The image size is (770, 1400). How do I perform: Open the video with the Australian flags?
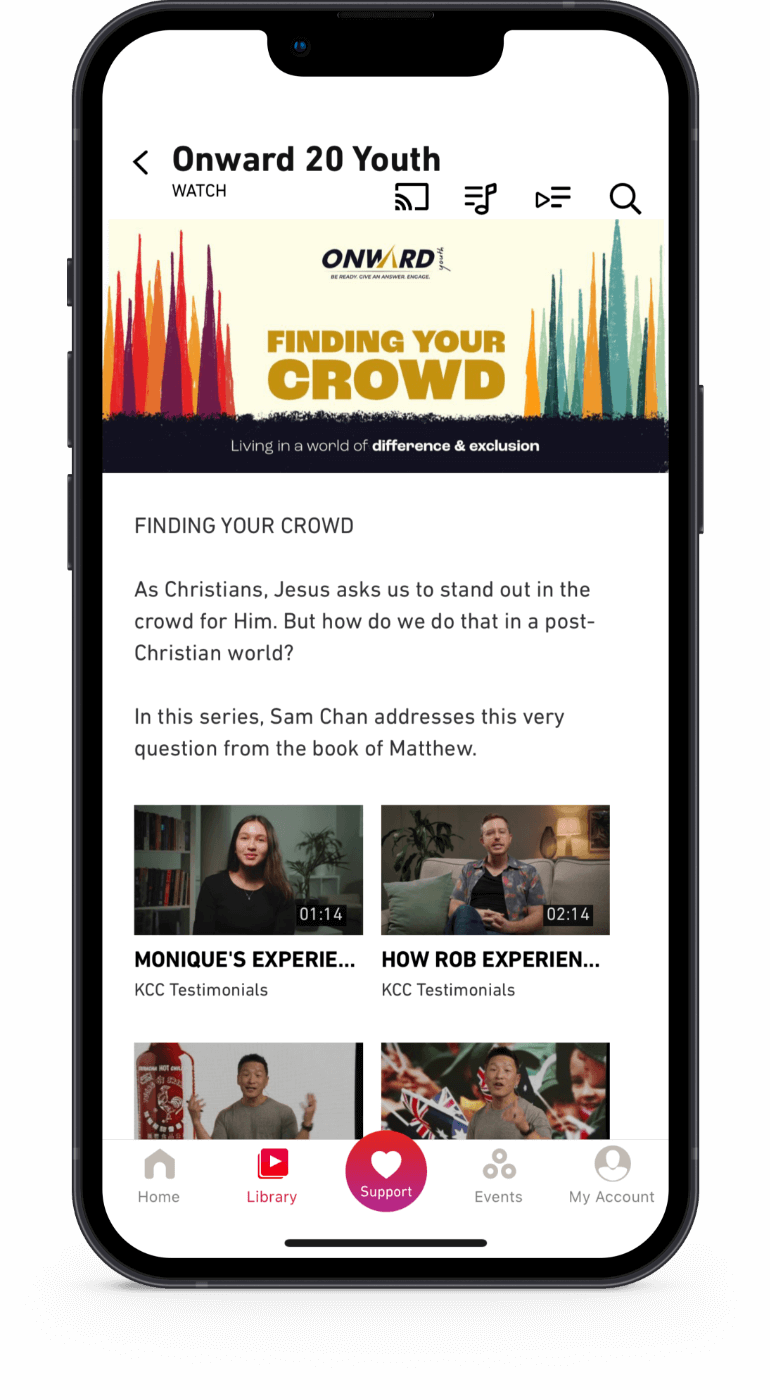495,1091
